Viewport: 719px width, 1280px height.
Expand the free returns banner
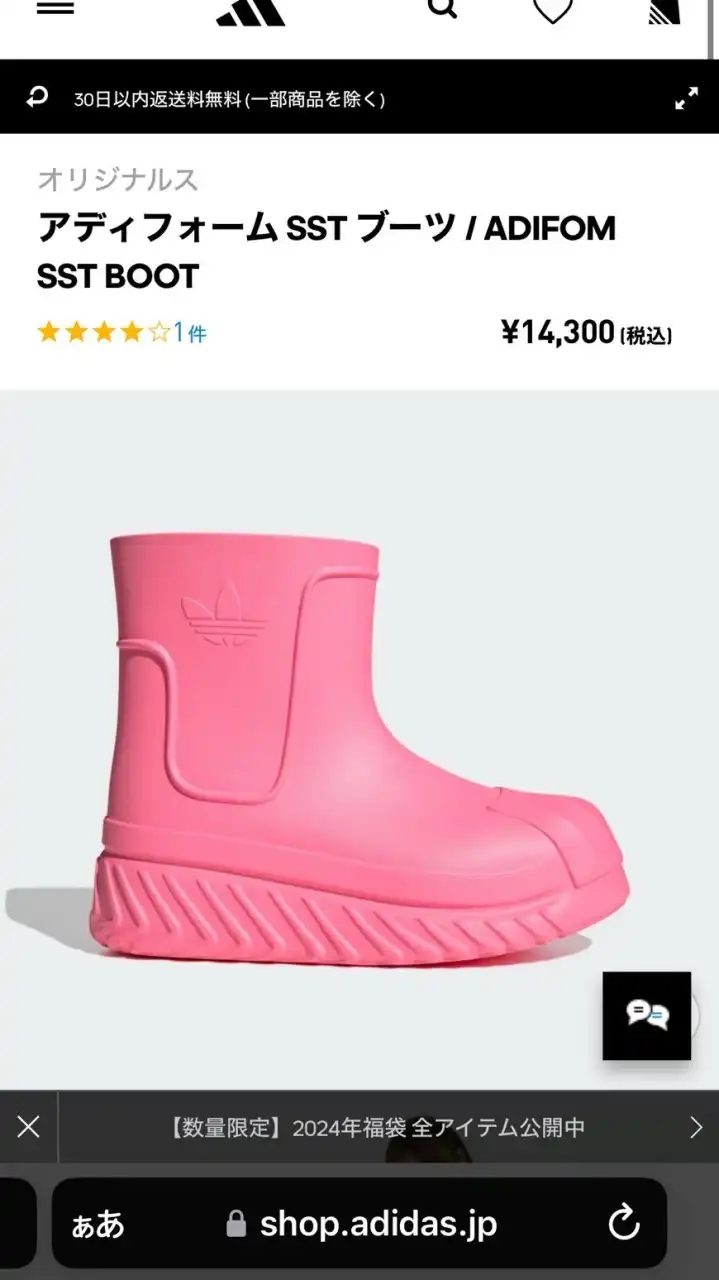click(686, 98)
